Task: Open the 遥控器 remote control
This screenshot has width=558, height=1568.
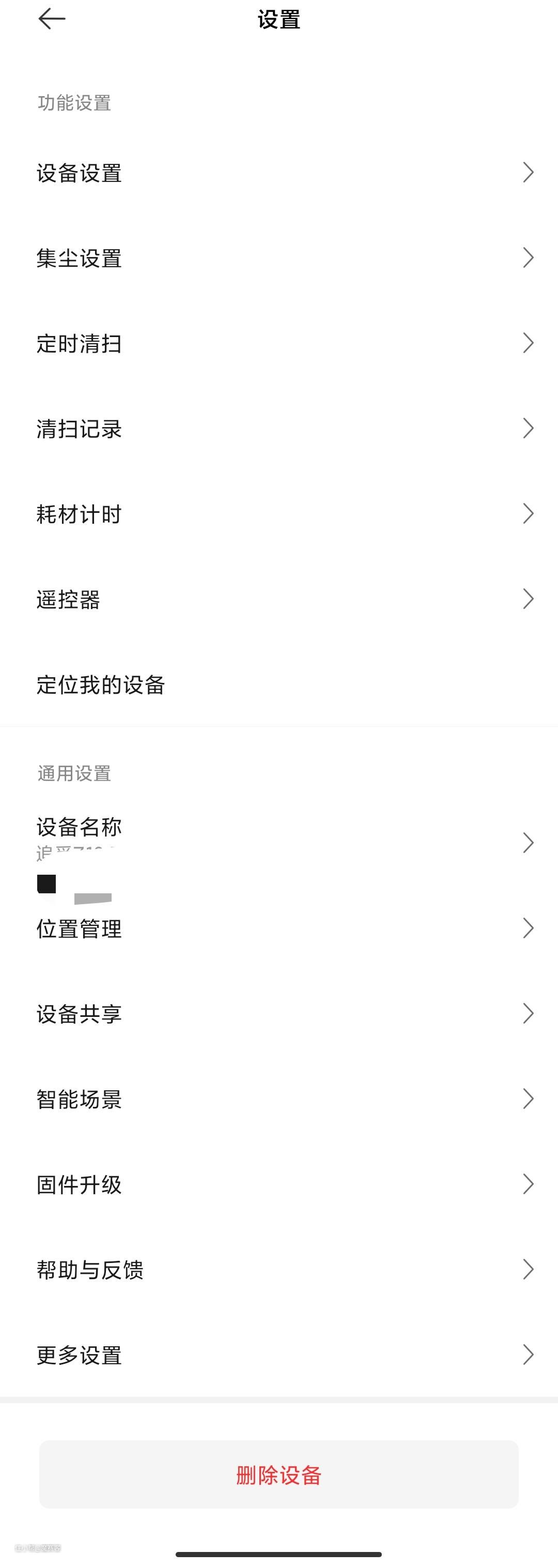Action: 278,599
